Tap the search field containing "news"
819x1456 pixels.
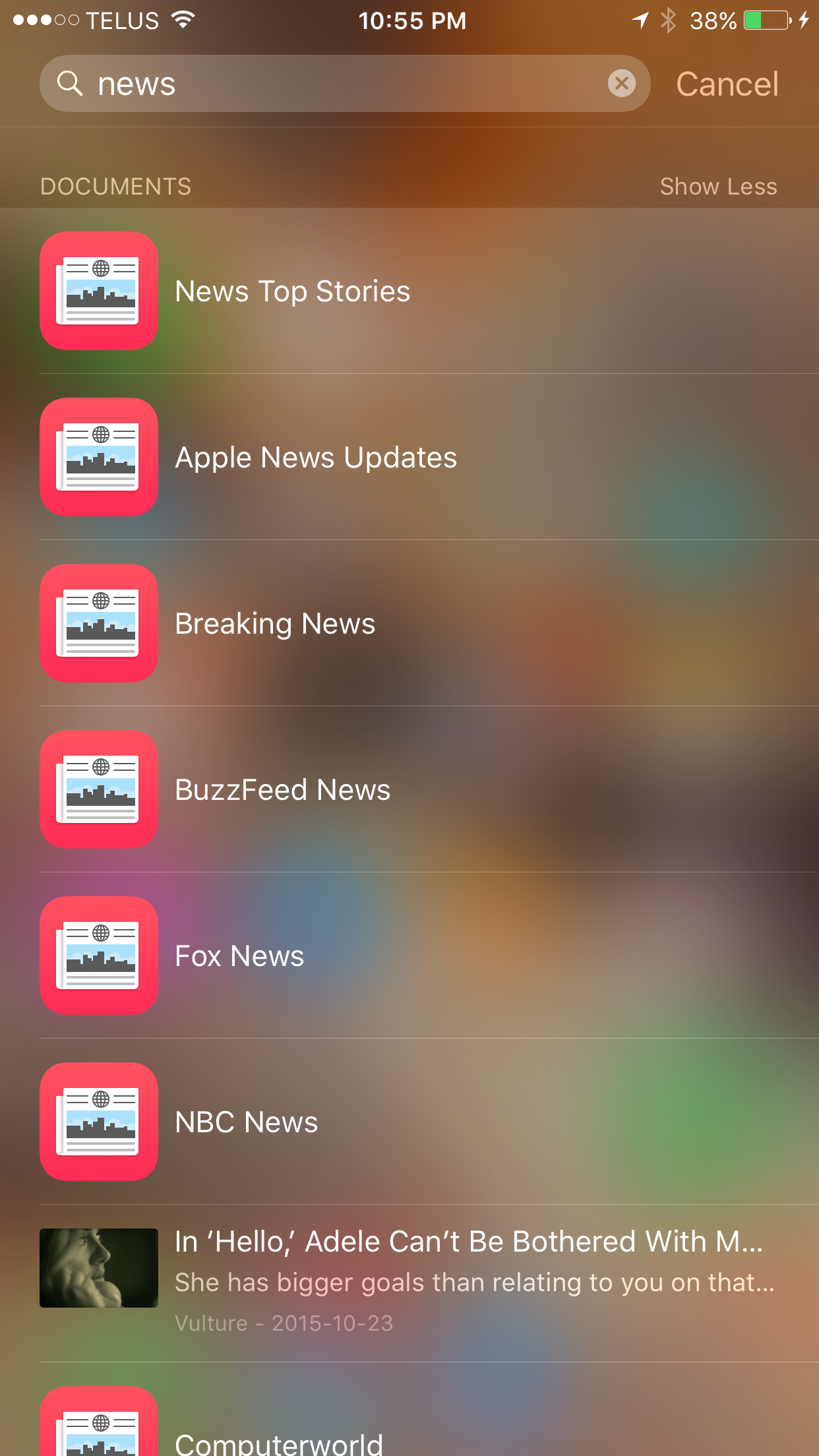[345, 84]
